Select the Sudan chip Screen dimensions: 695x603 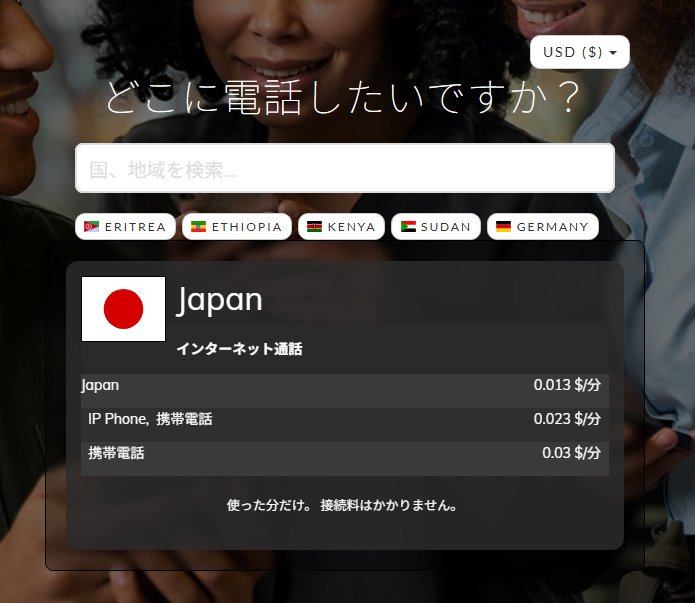[x=435, y=227]
